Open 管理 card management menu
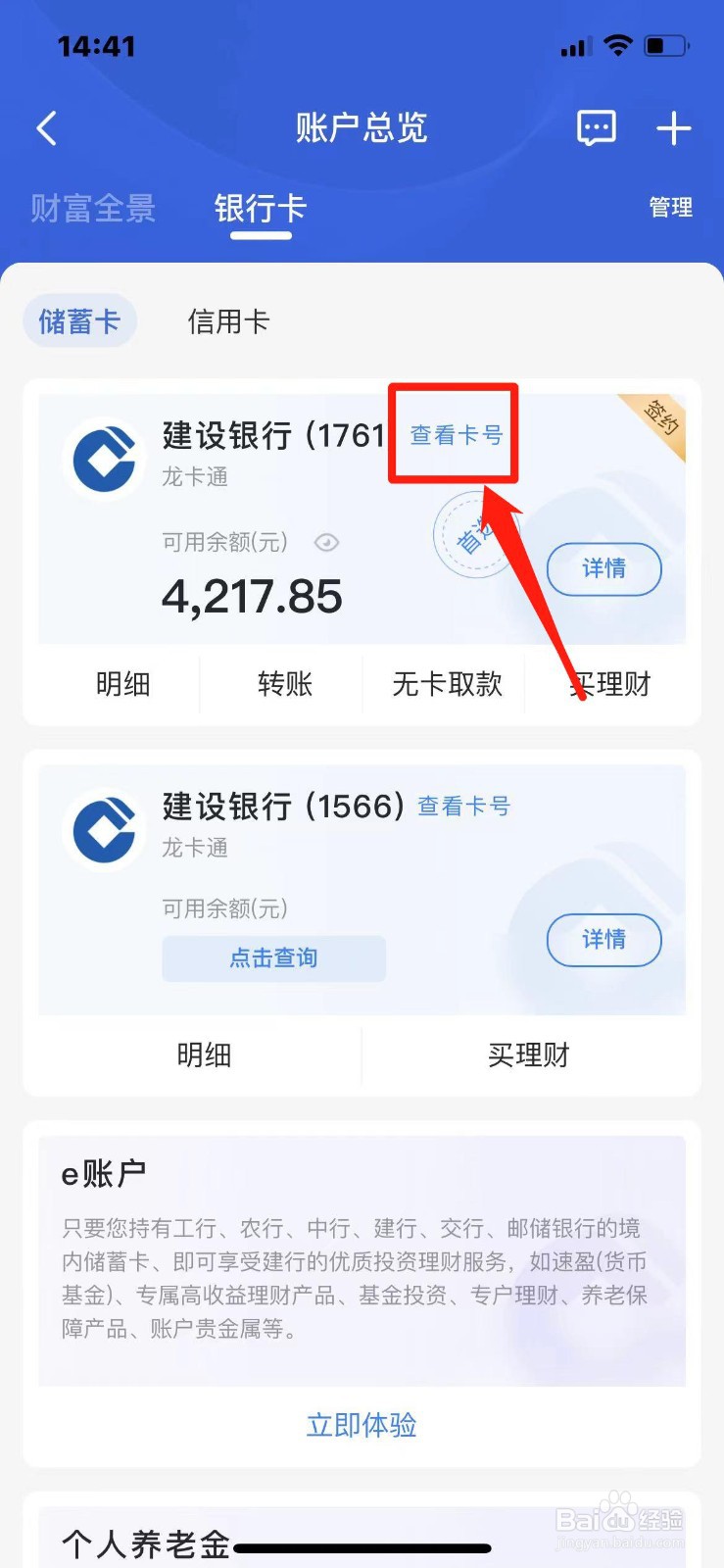Image resolution: width=724 pixels, height=1568 pixels. [x=670, y=208]
